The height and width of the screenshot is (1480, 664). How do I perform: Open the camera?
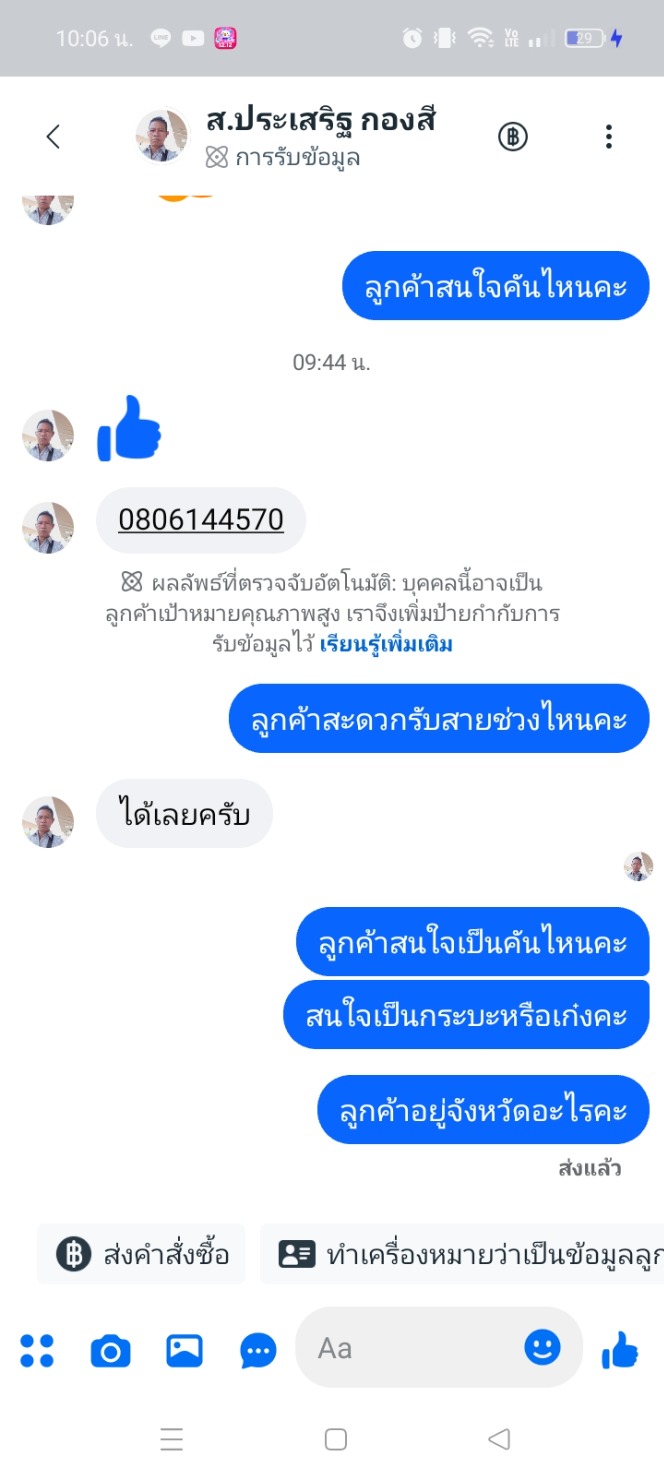point(110,1351)
